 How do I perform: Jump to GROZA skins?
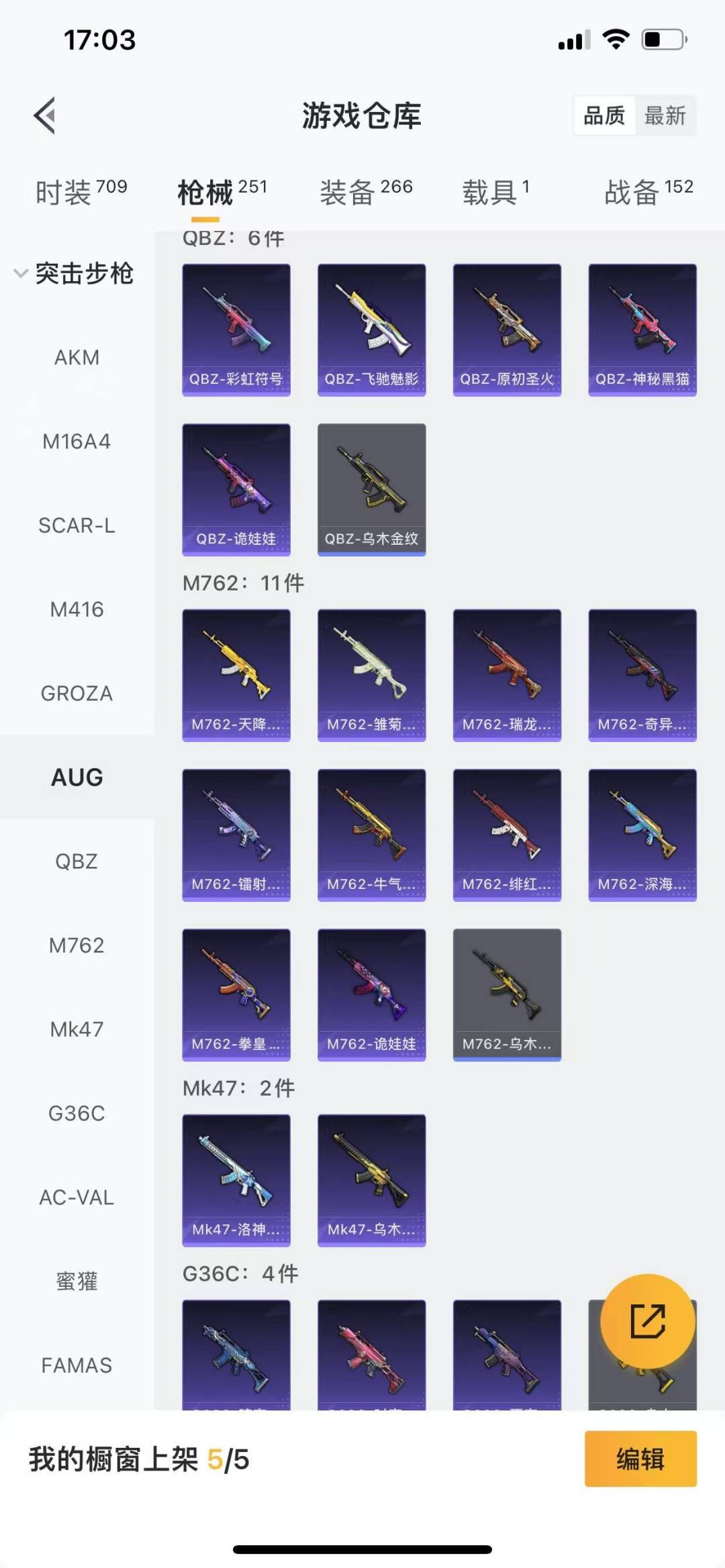click(x=77, y=693)
